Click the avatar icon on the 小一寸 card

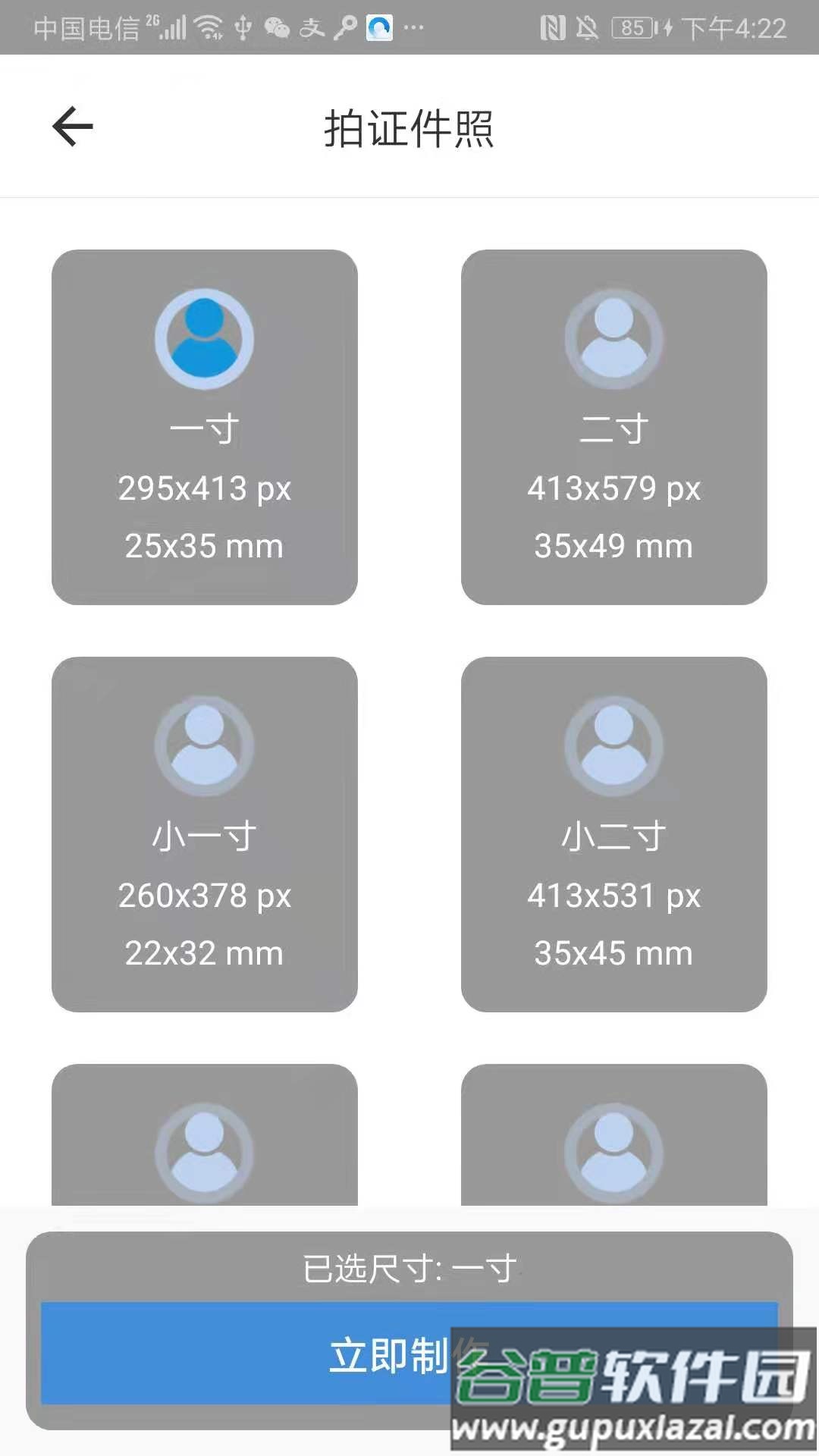coord(203,747)
